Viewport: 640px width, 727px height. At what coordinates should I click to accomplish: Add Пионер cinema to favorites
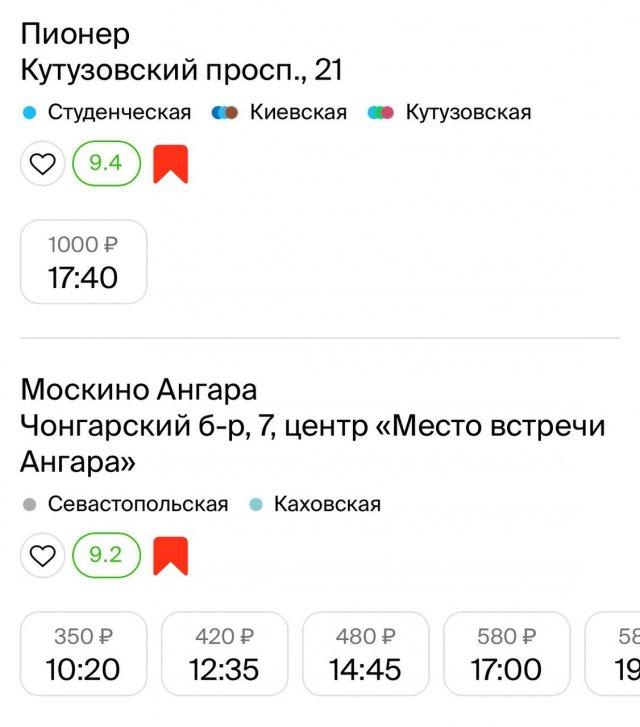coord(42,164)
